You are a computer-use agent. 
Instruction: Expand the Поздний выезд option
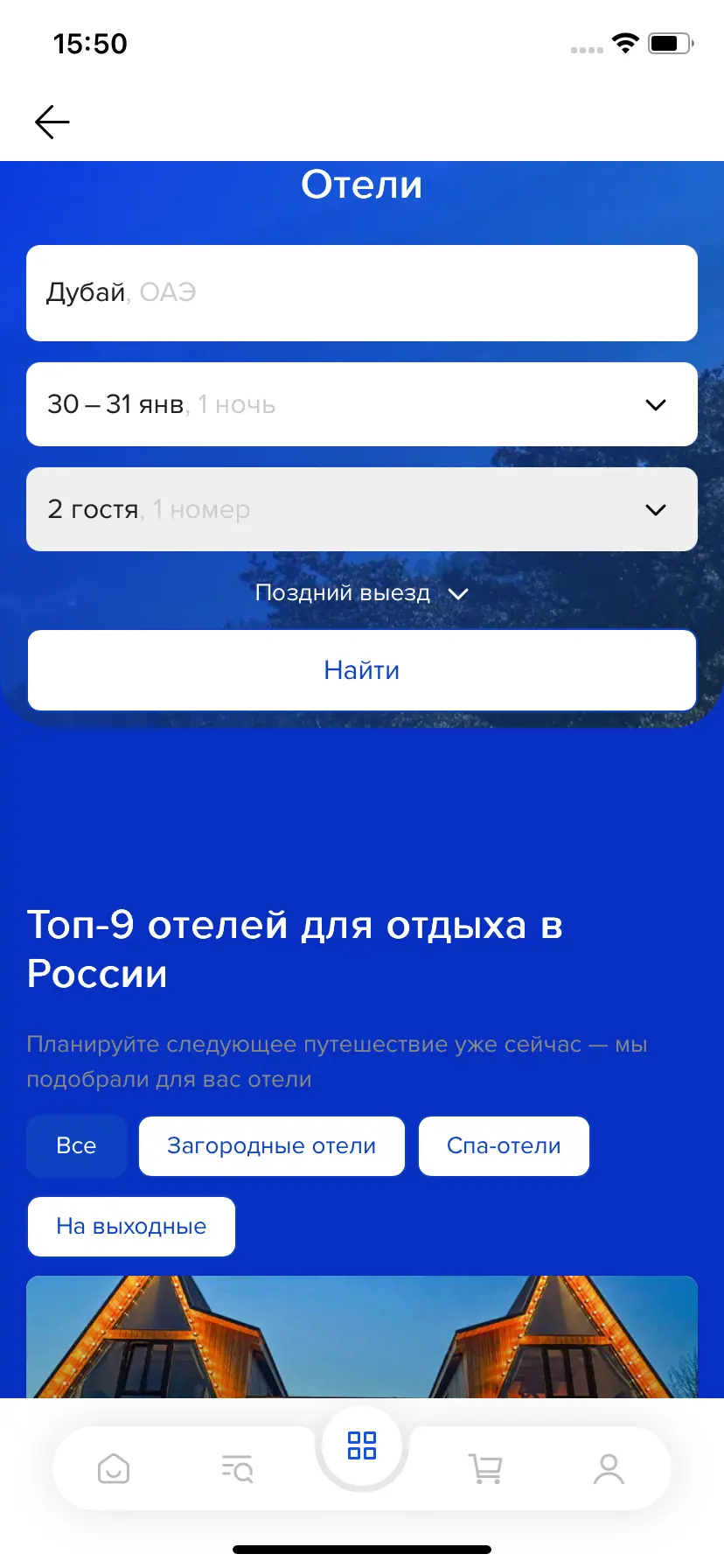tap(361, 593)
